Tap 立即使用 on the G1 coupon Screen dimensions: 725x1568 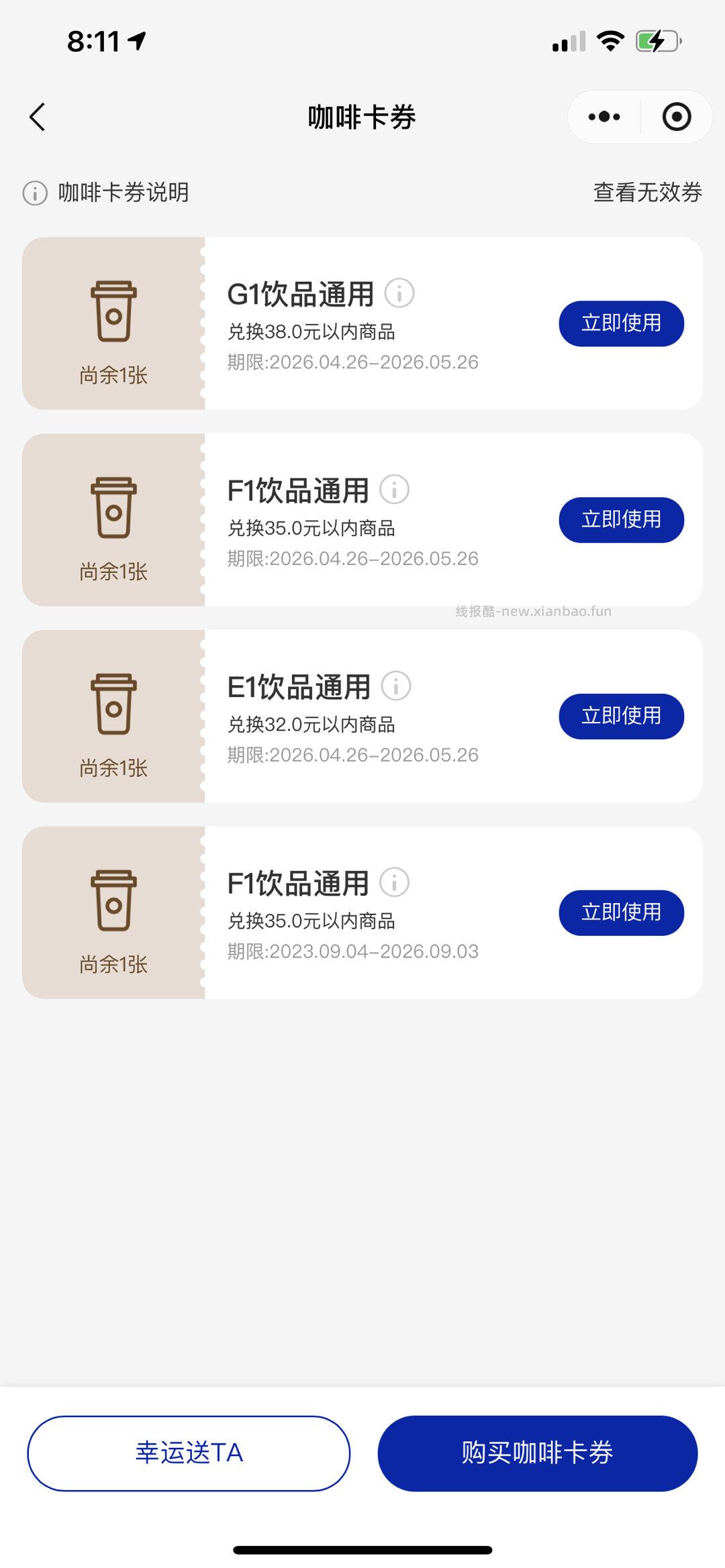click(620, 323)
